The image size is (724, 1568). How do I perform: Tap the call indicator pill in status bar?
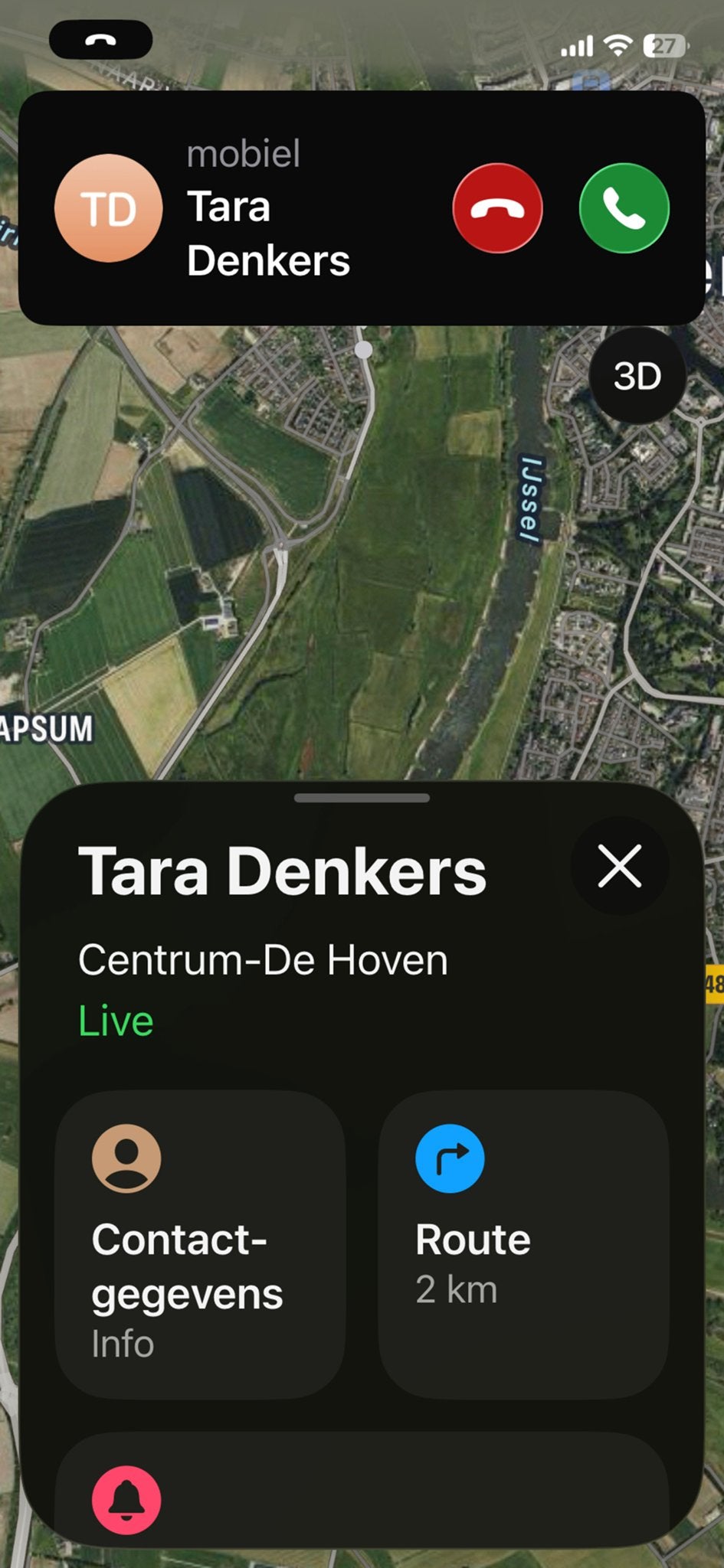point(101,40)
